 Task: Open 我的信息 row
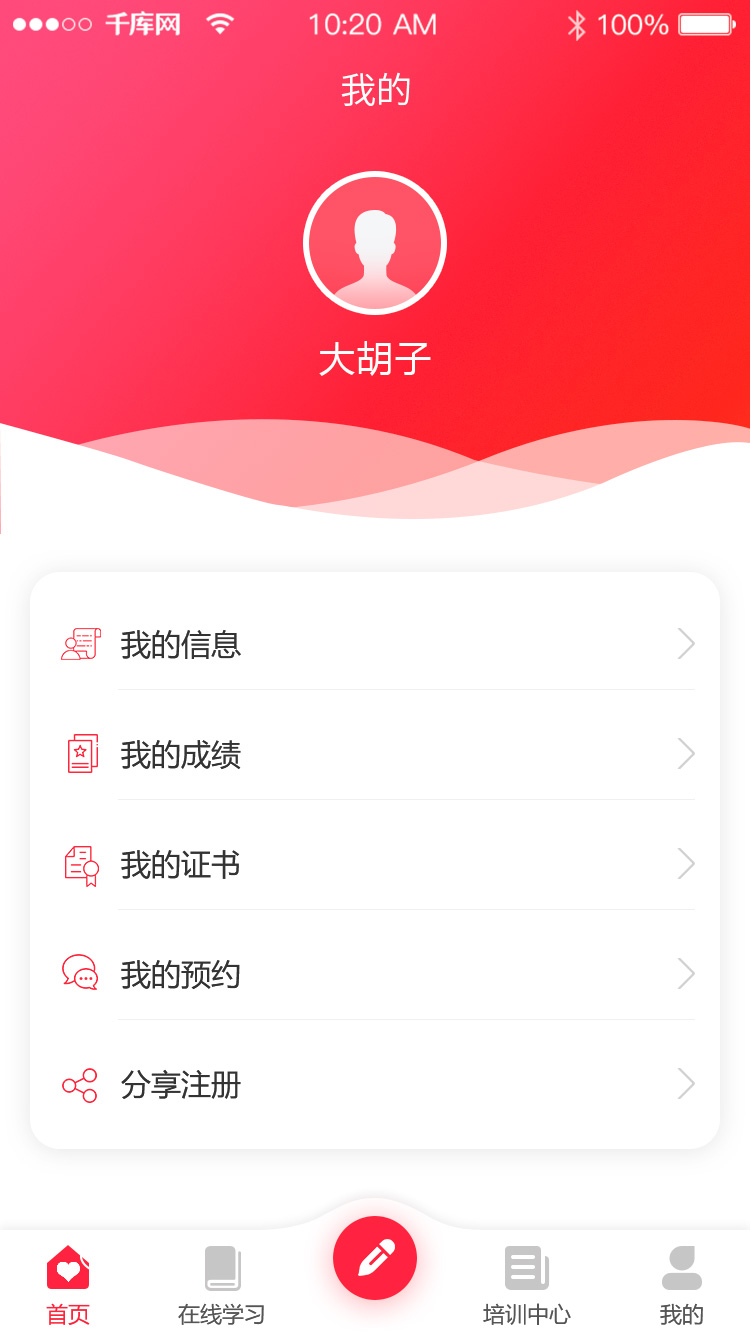(375, 644)
